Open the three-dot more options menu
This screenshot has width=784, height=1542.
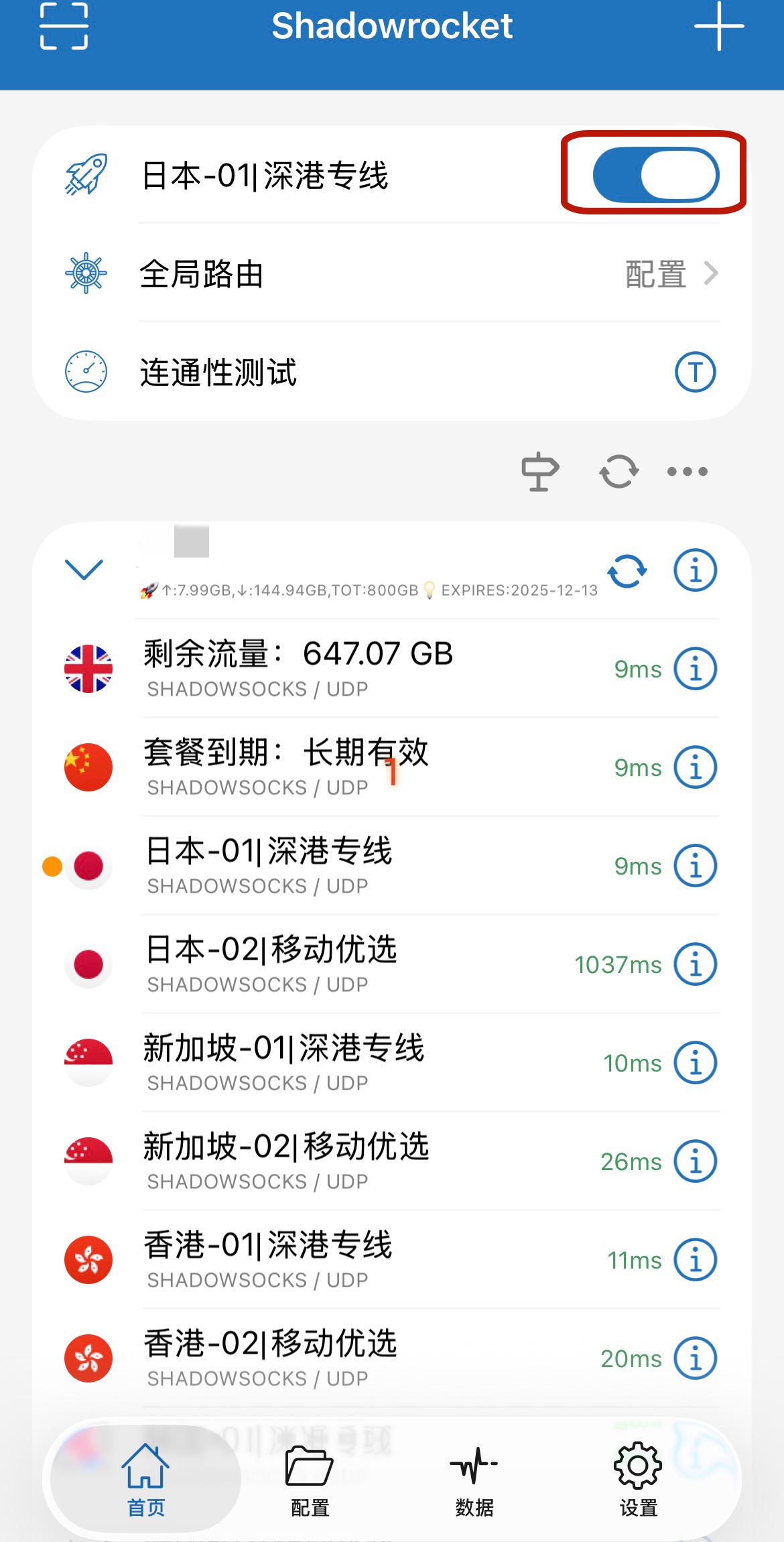point(688,472)
